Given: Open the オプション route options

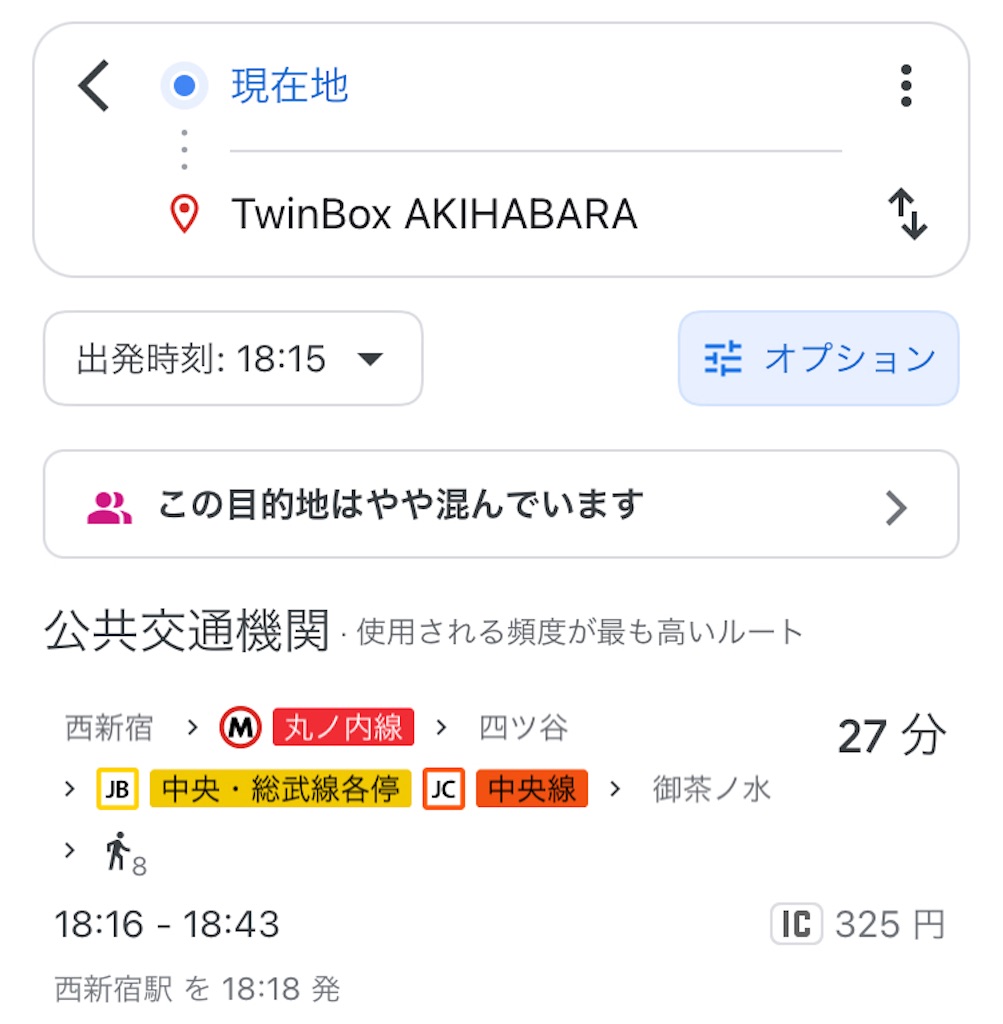Looking at the screenshot, I should coord(818,359).
